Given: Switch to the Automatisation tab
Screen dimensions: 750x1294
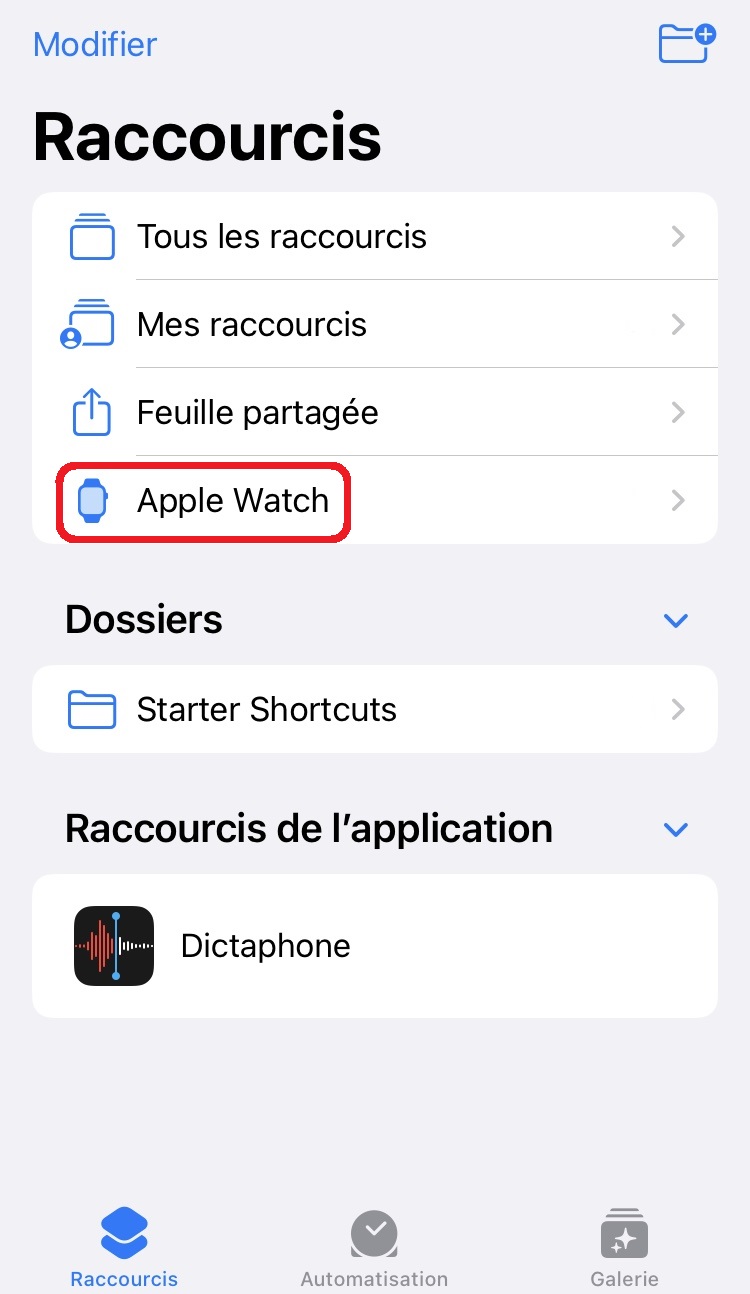Looking at the screenshot, I should pyautogui.click(x=374, y=1250).
